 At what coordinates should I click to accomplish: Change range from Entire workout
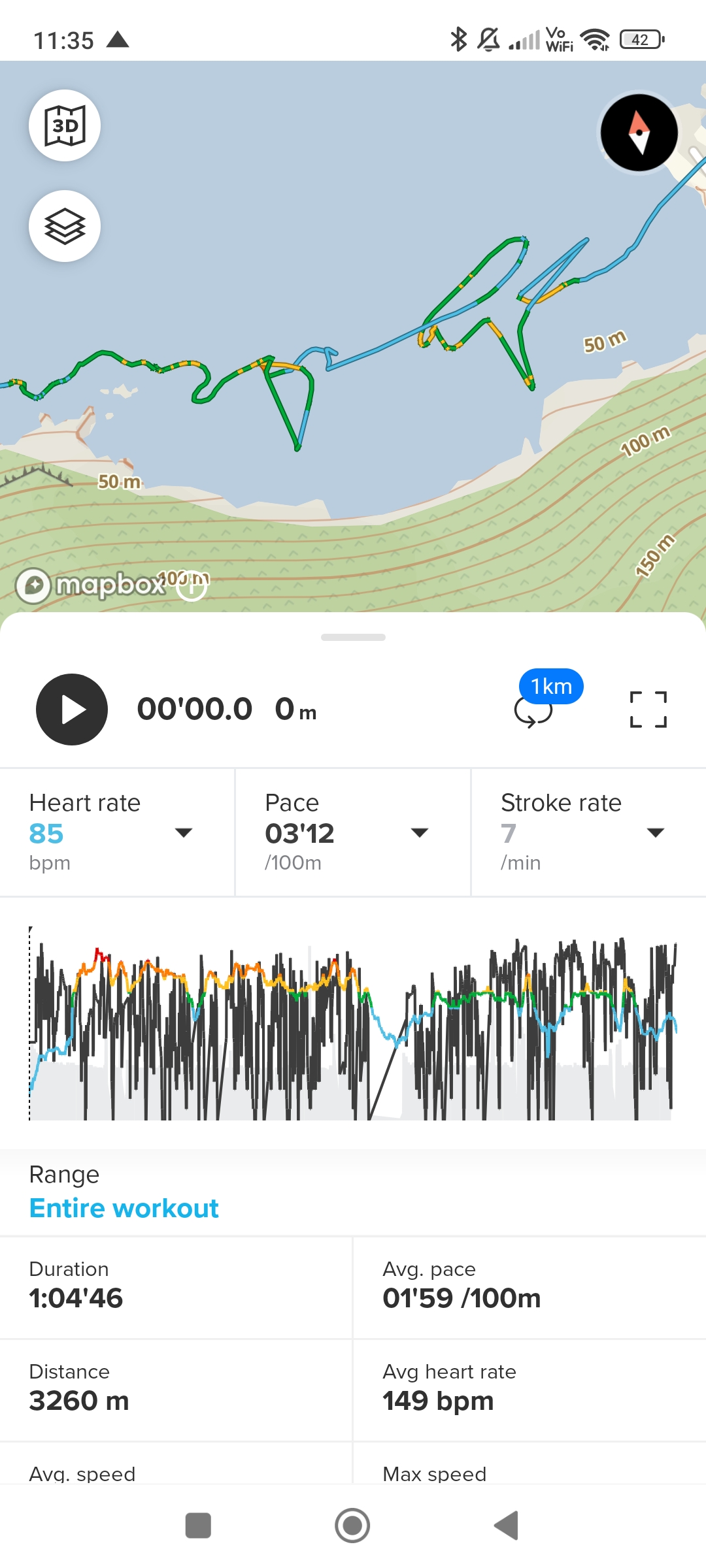click(x=124, y=1208)
